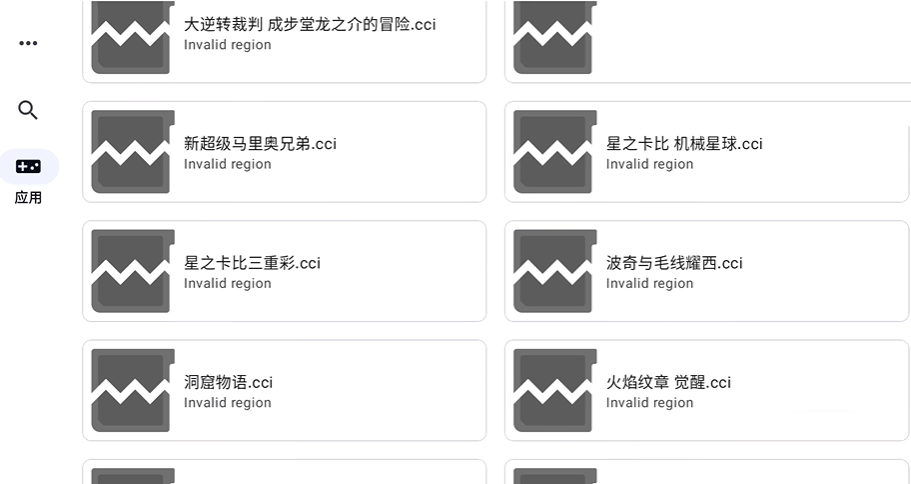Open 星之卡比三重彩.cci
The width and height of the screenshot is (911, 484).
284,271
